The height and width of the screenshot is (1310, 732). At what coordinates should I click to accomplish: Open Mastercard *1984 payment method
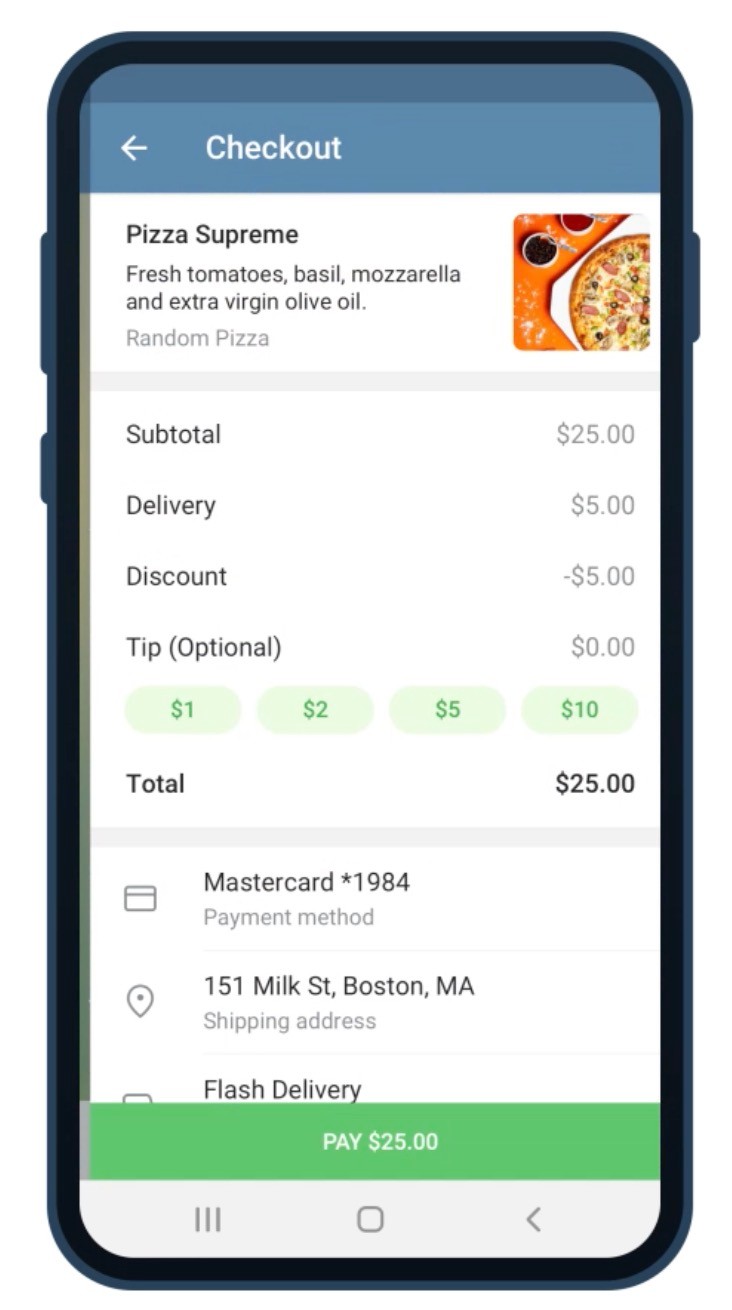pyautogui.click(x=375, y=898)
